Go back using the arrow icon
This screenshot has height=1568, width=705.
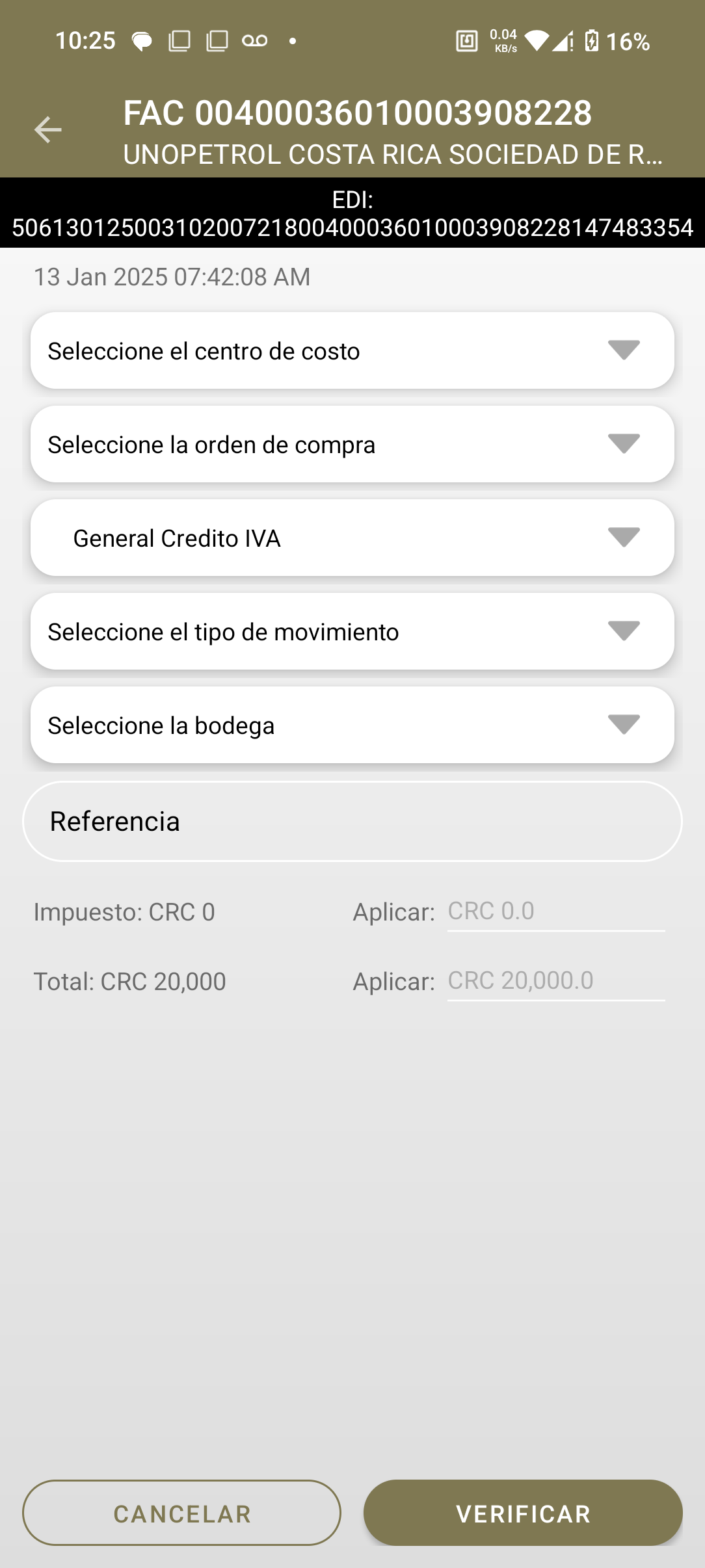(47, 130)
